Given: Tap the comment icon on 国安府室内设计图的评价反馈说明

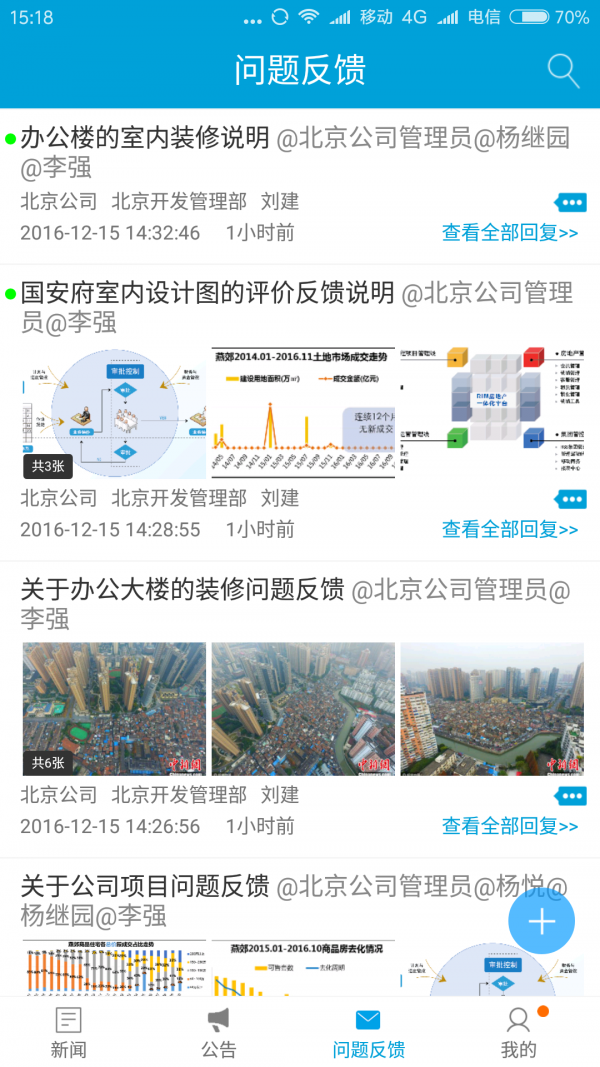Looking at the screenshot, I should 571,499.
